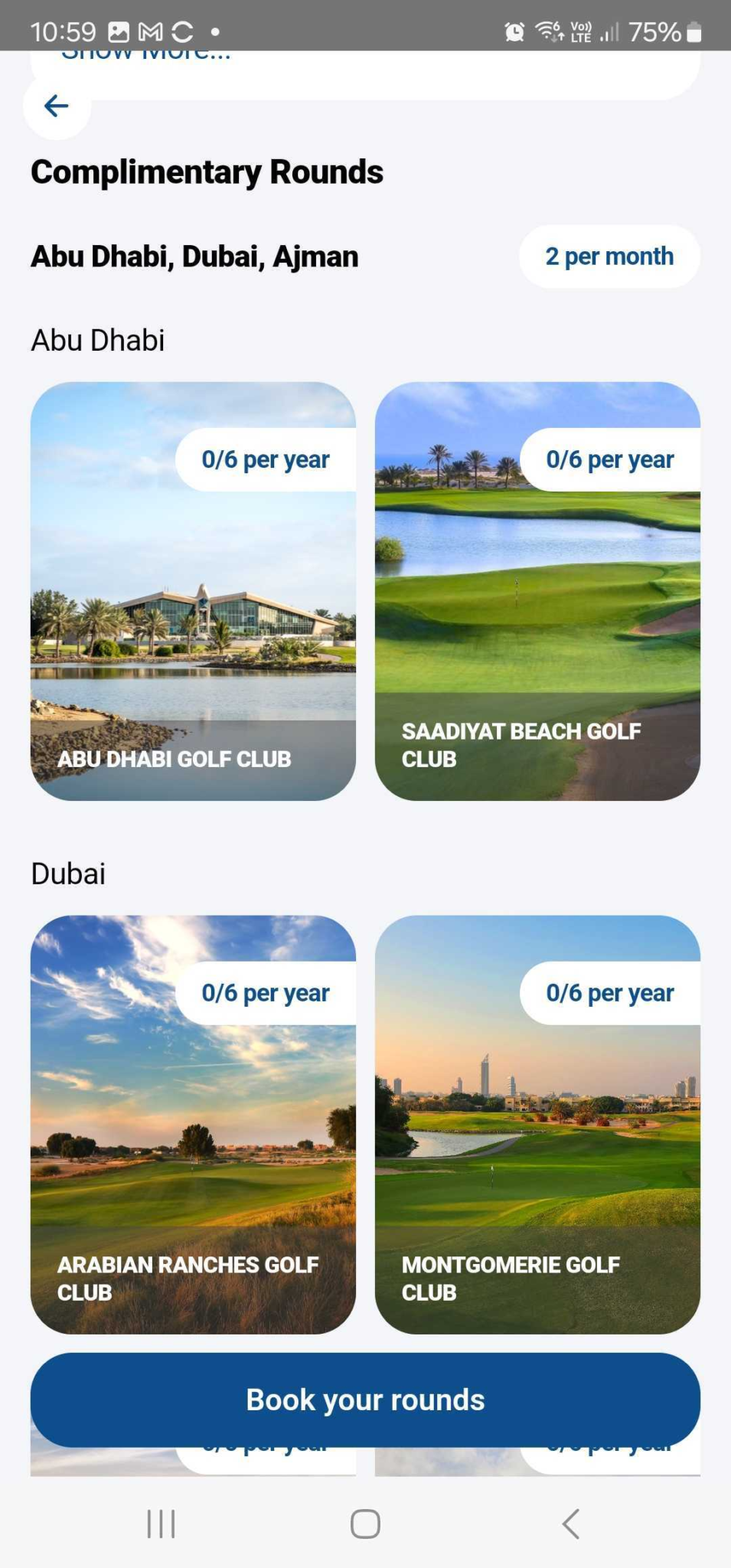
Task: Tap the 2 per month badge
Action: [609, 256]
